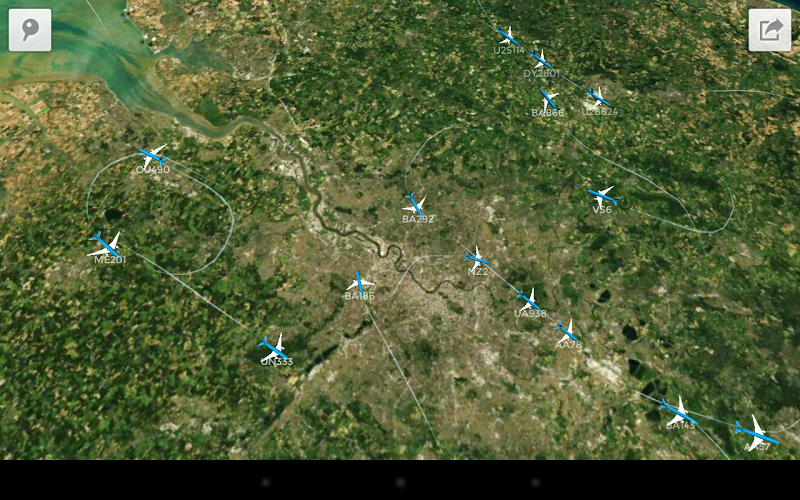Image resolution: width=800 pixels, height=500 pixels.
Task: Tap the UN333 aircraft marker
Action: [x=272, y=348]
